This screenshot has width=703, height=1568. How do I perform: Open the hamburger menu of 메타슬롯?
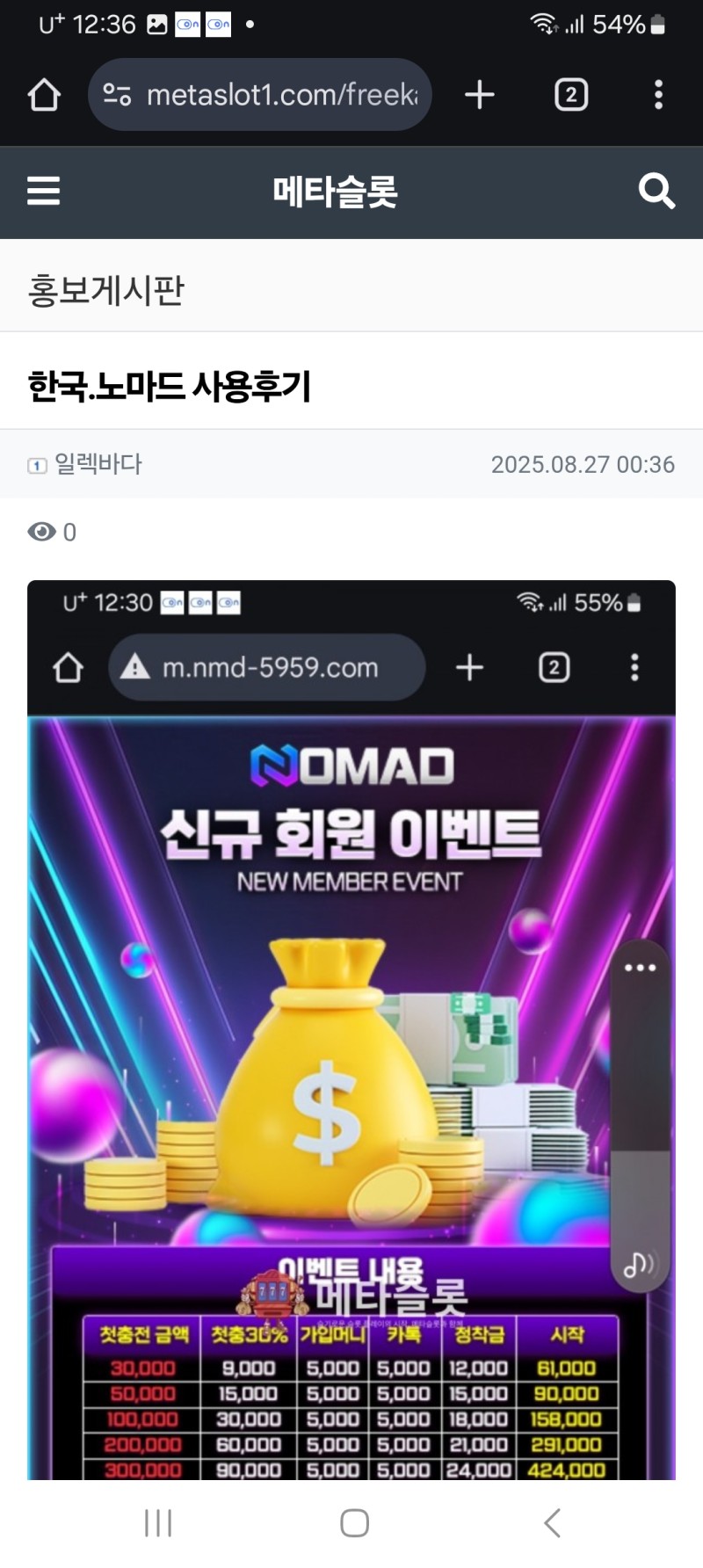pyautogui.click(x=43, y=192)
